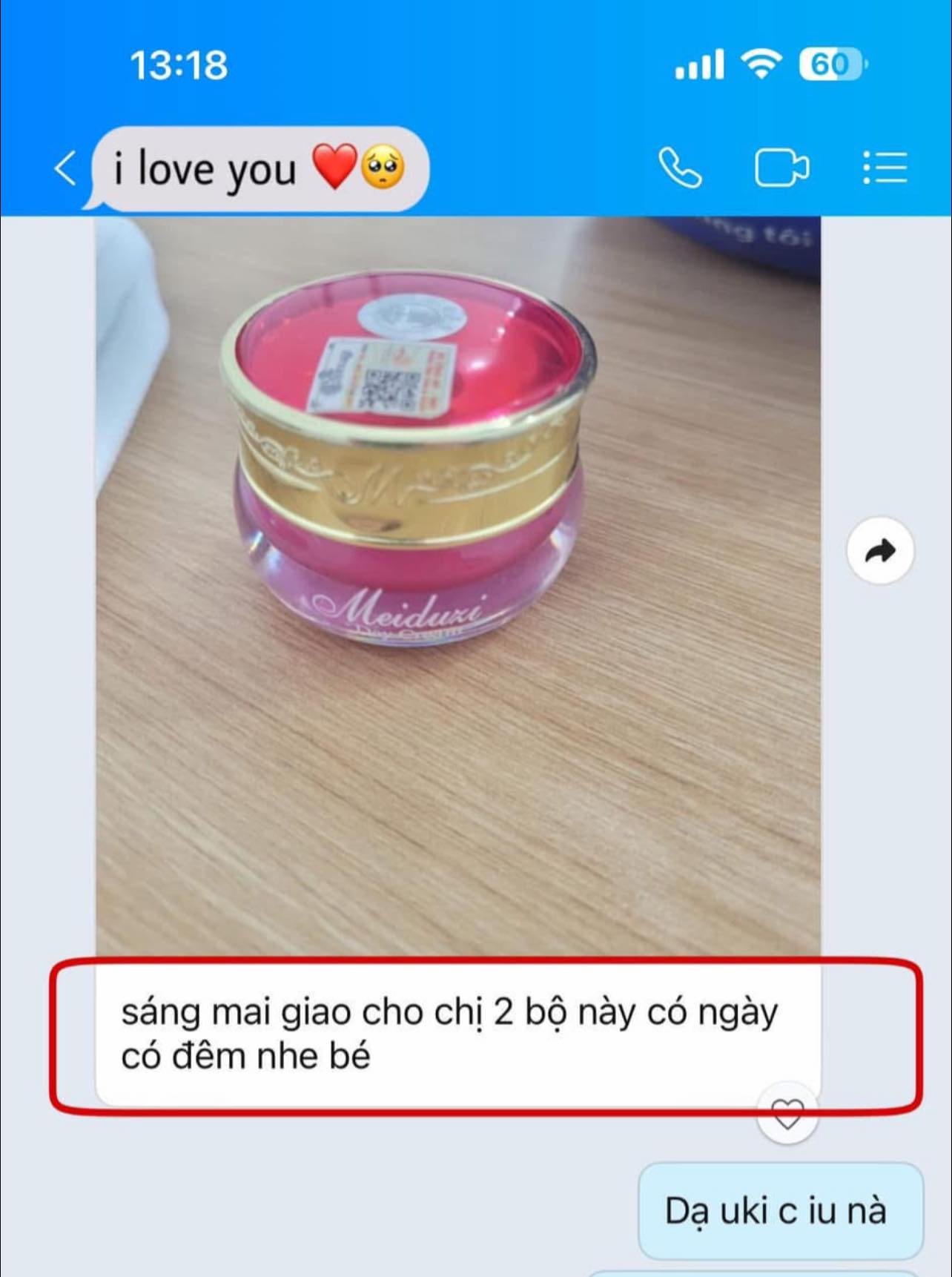Screen dimensions: 952x1277
Task: Open the chat options menu
Action: (885, 168)
